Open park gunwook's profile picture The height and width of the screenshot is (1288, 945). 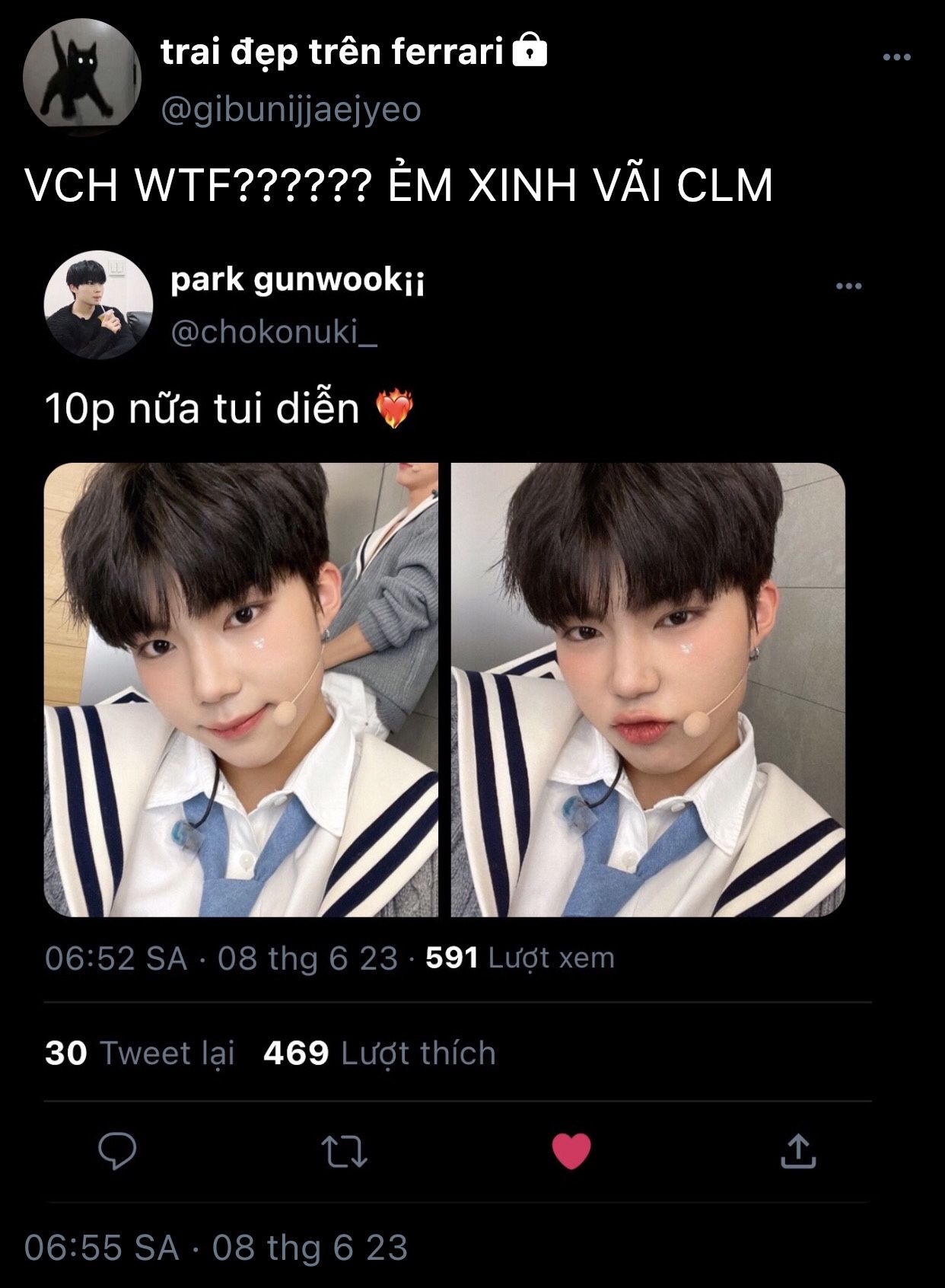click(x=98, y=305)
